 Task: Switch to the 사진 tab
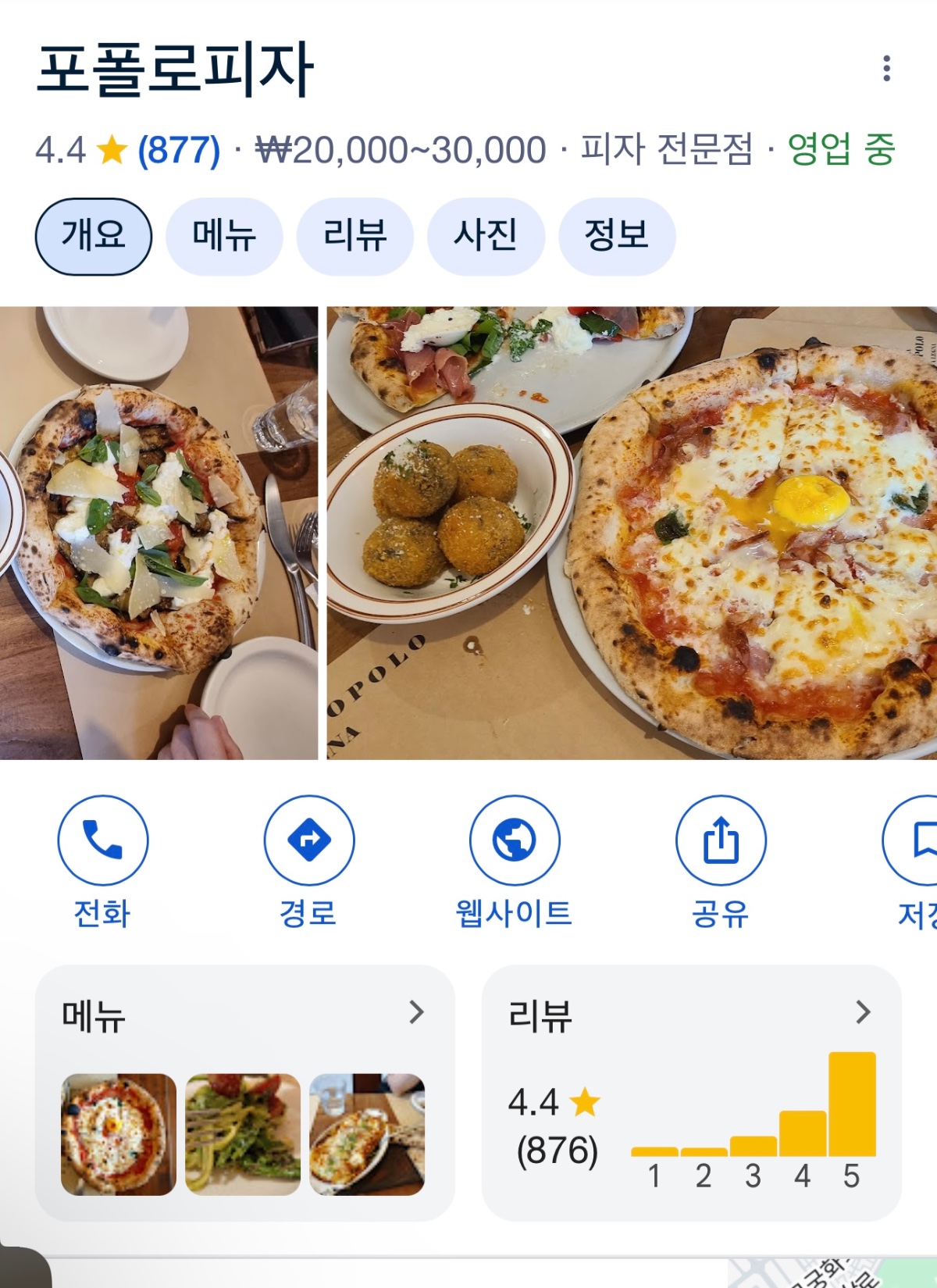point(485,236)
